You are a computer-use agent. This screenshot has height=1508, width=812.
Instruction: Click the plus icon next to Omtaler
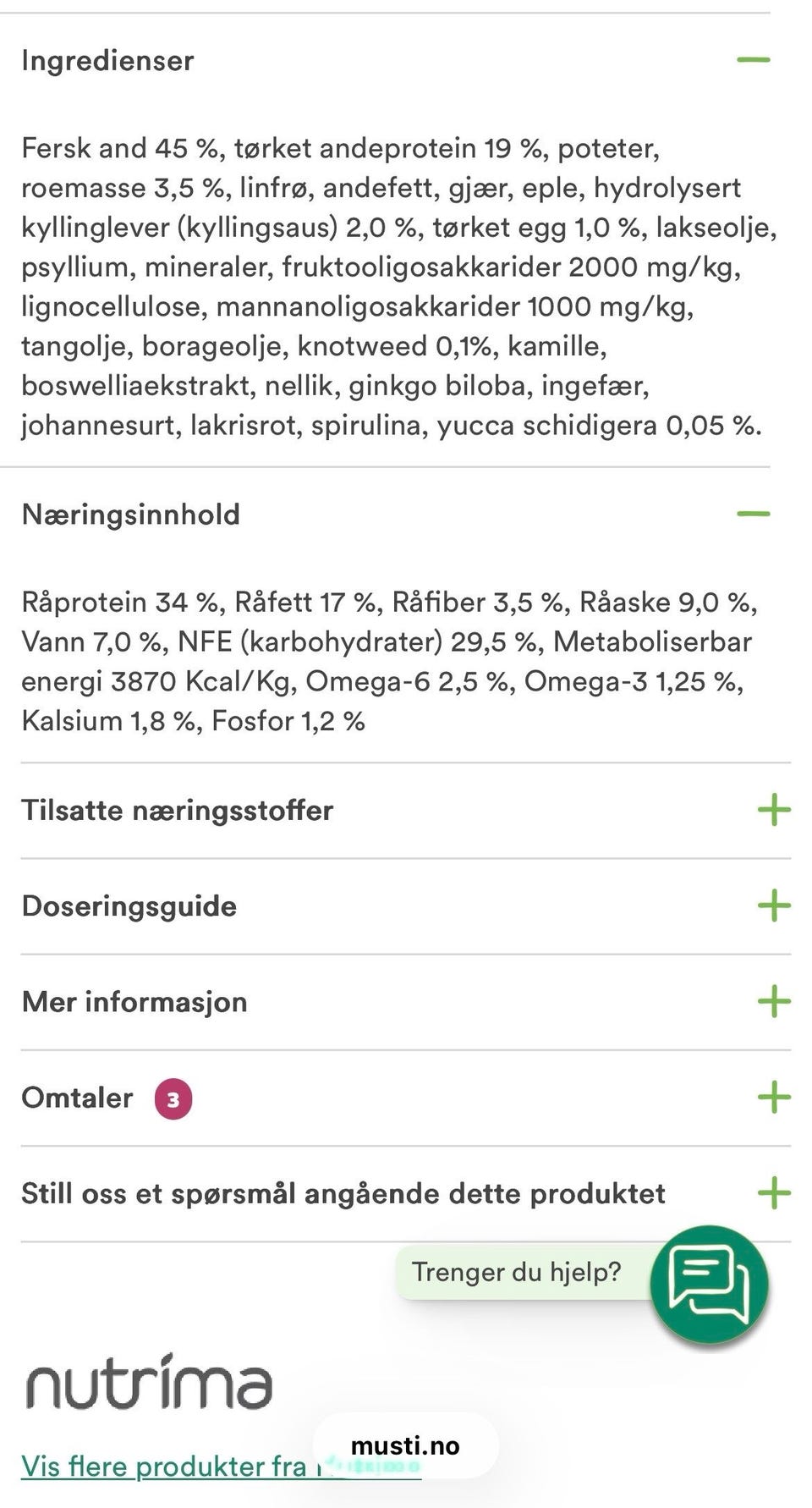pos(774,1098)
